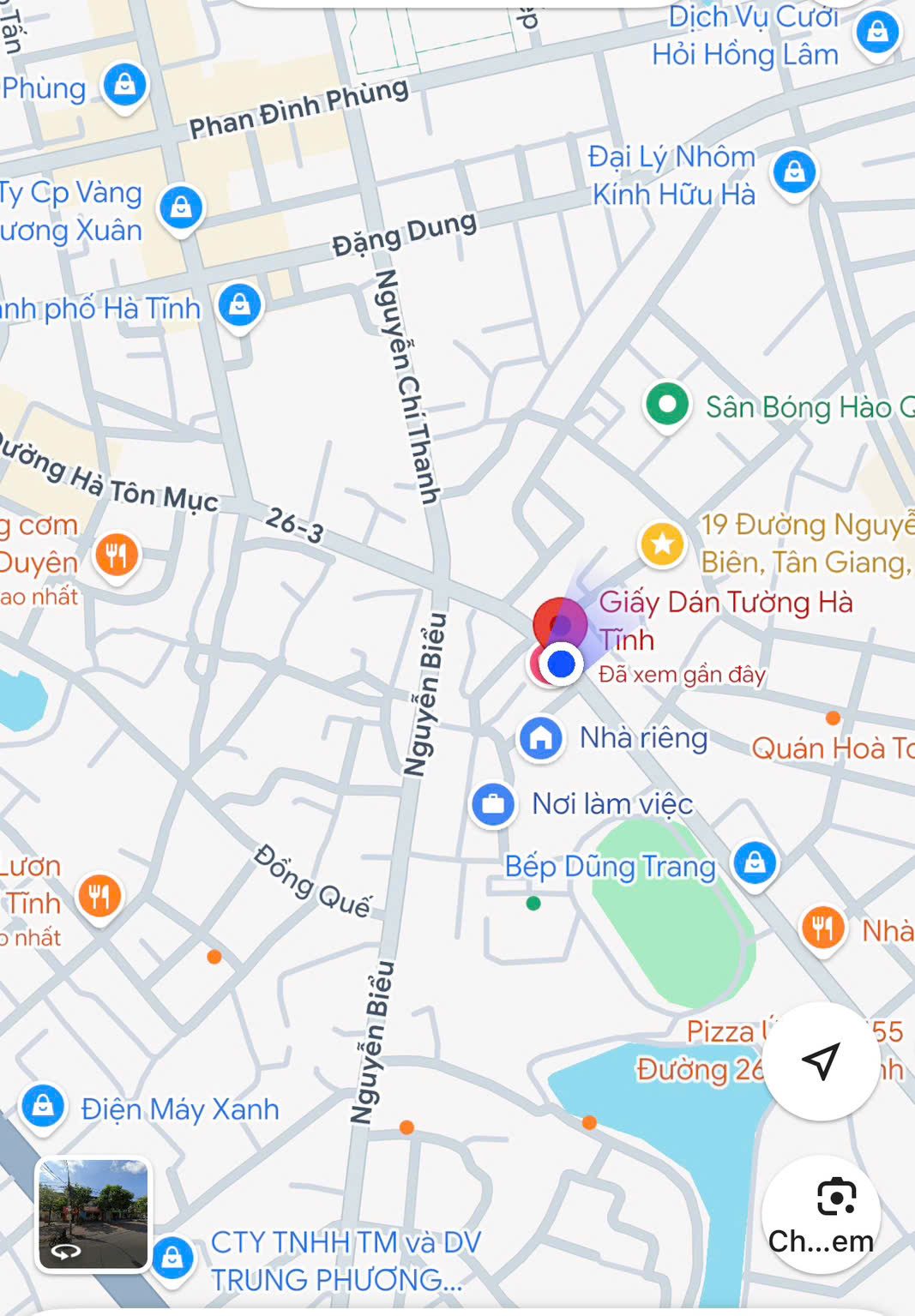Select the Nơi làm việc work pin
The height and width of the screenshot is (1316, 915).
493,804
